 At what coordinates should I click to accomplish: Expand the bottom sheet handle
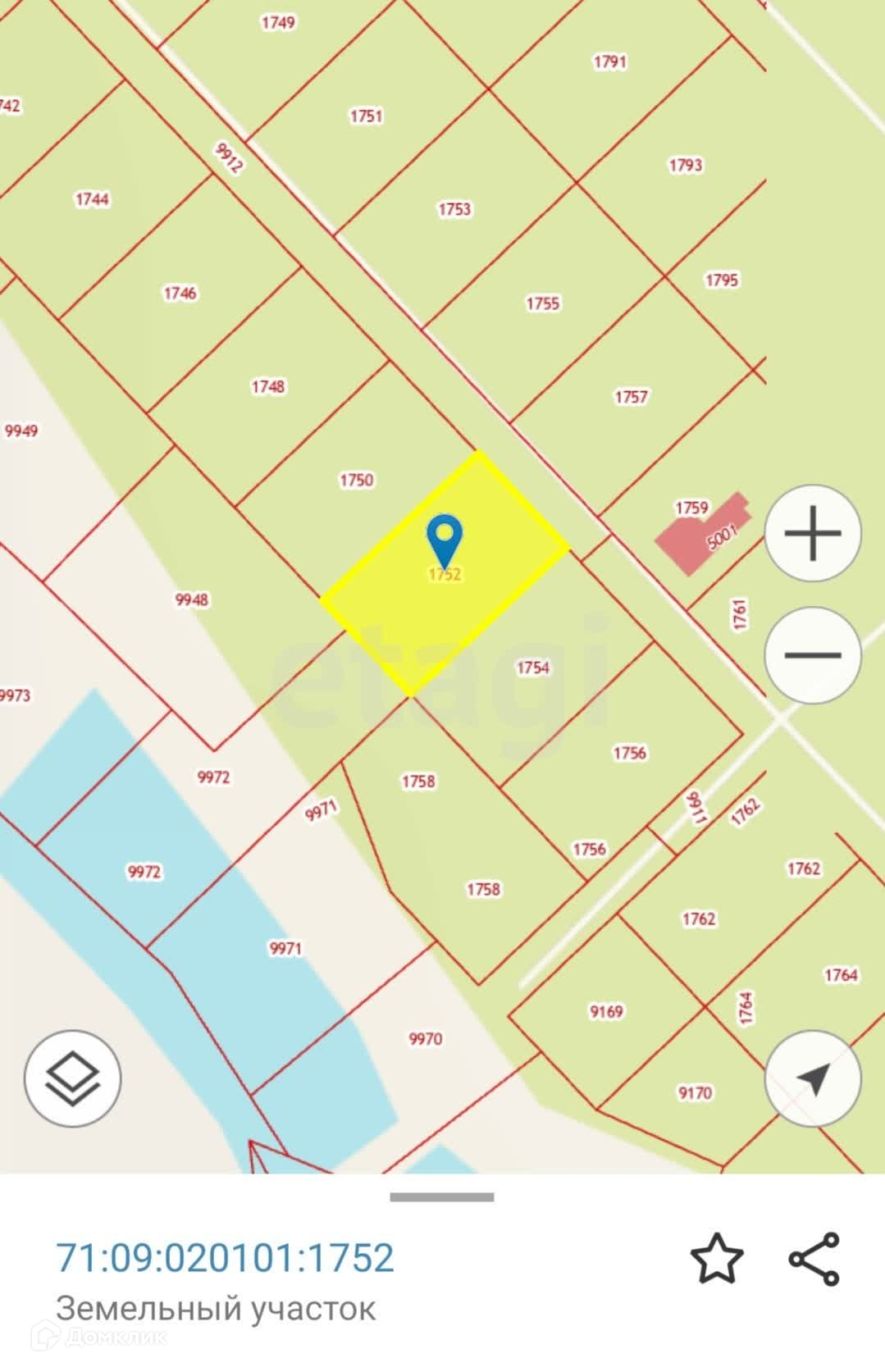point(442,1197)
